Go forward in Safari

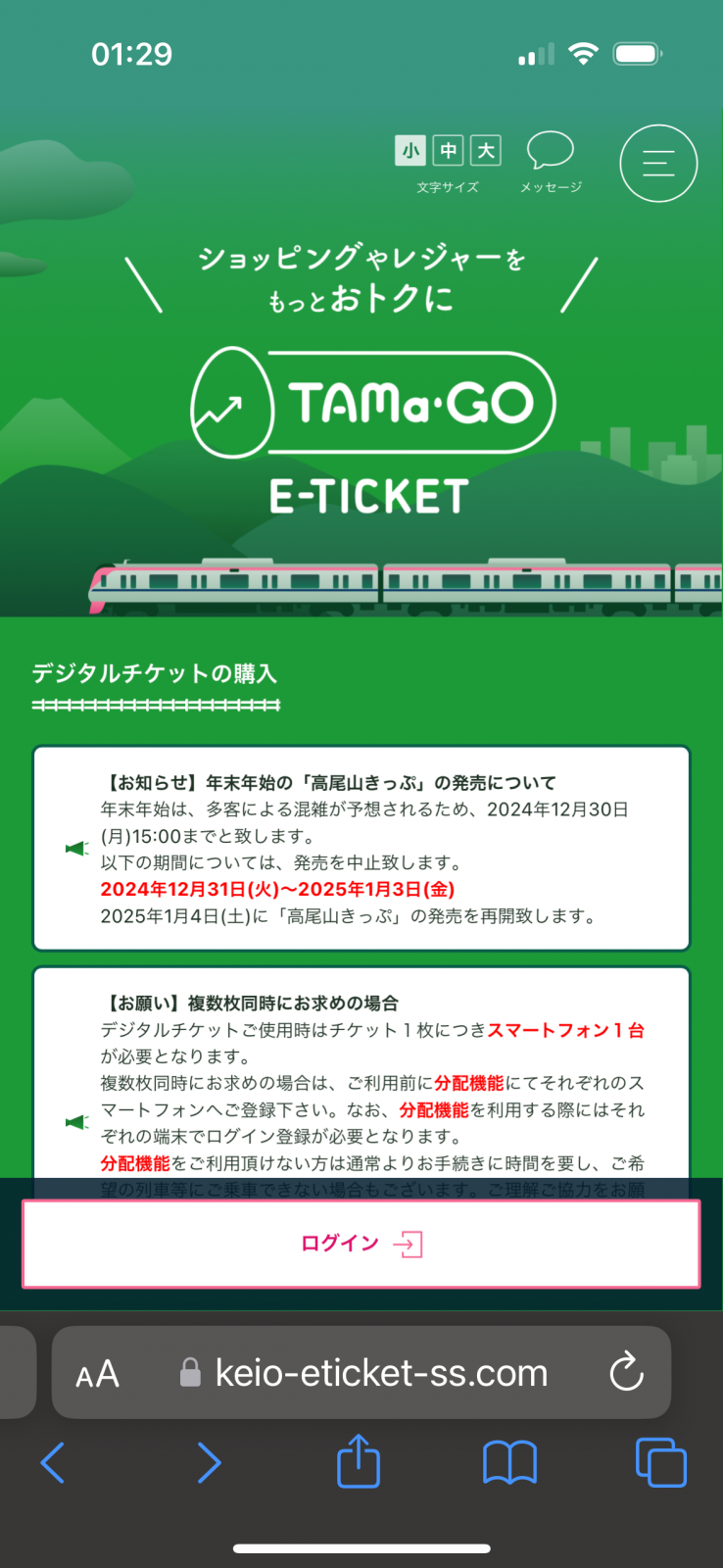click(209, 1463)
